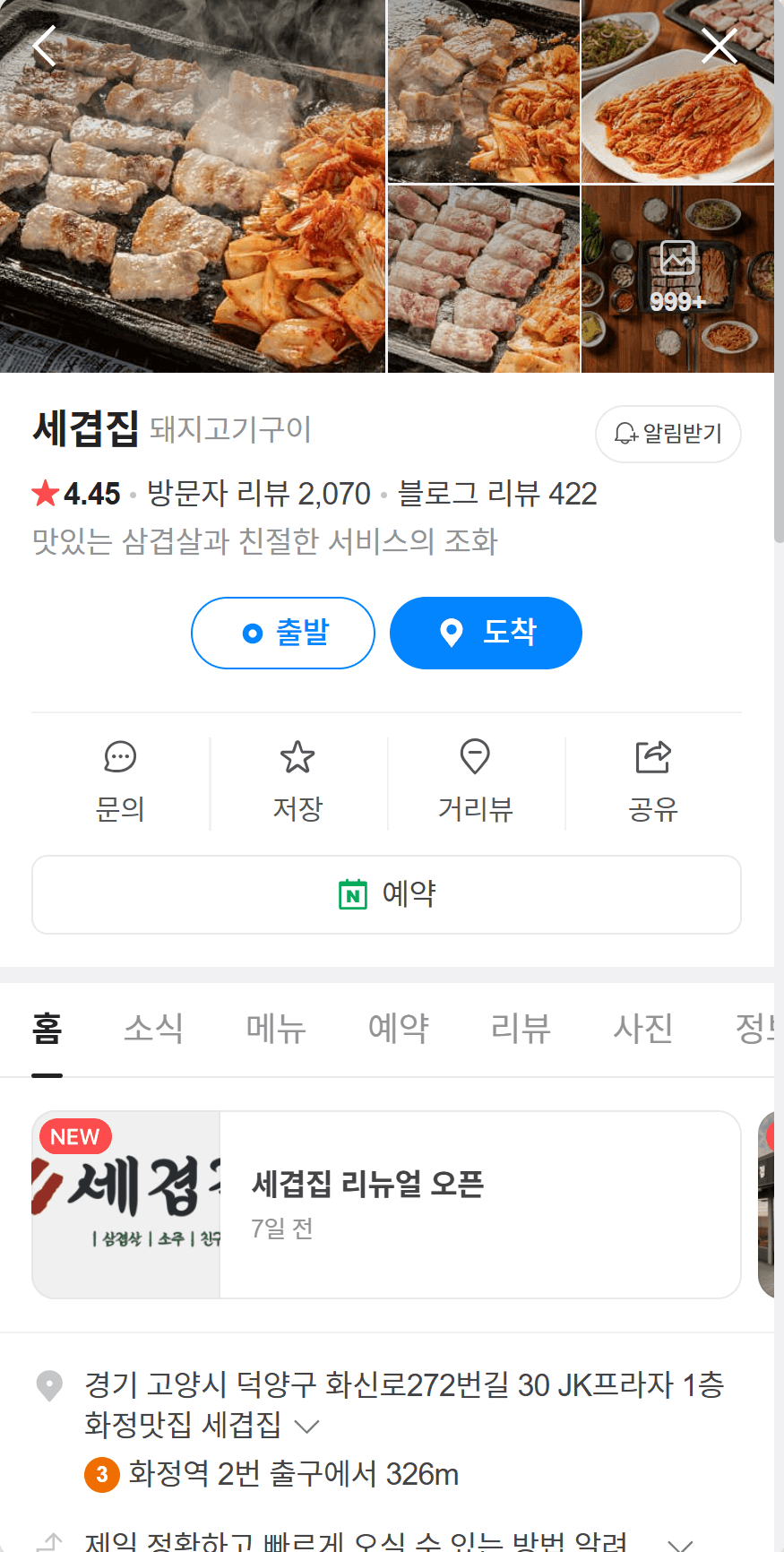This screenshot has height=1552, width=784.
Task: Select the 사진 tab
Action: 642,1030
